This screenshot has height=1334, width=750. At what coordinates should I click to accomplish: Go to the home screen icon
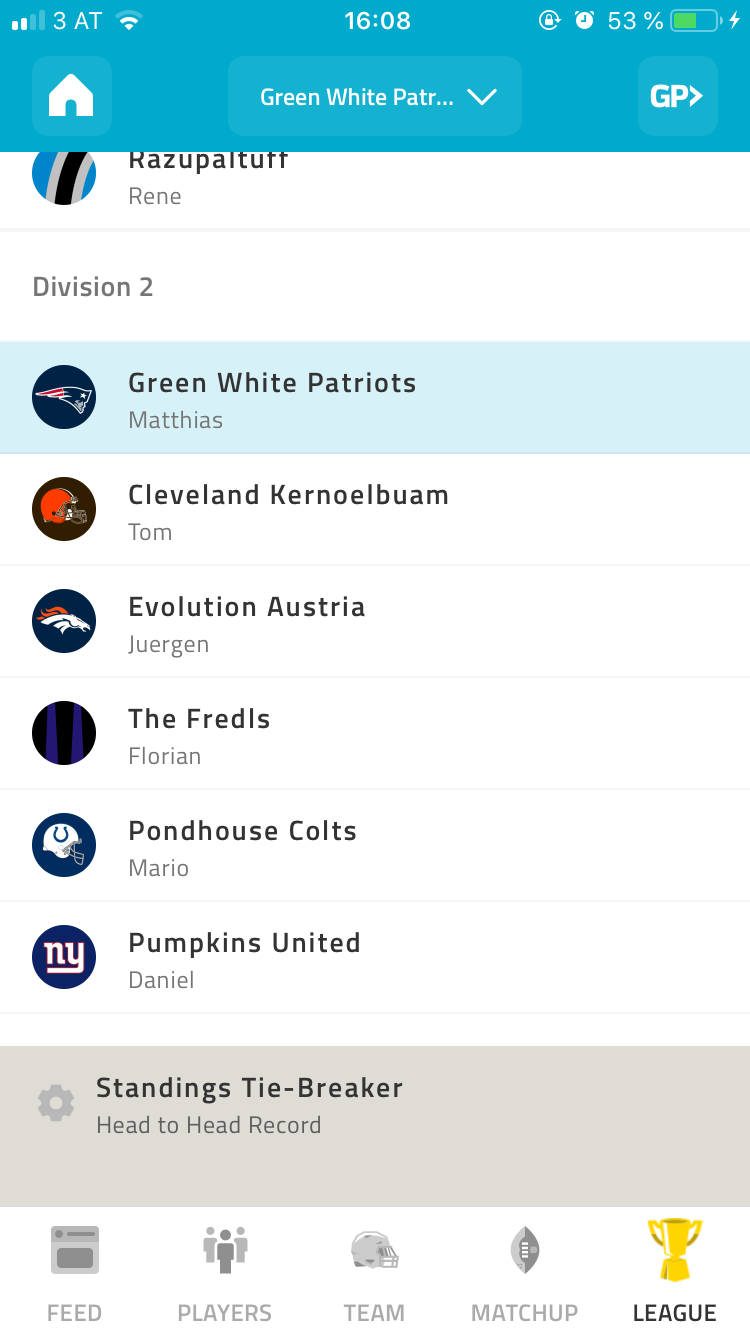(72, 96)
